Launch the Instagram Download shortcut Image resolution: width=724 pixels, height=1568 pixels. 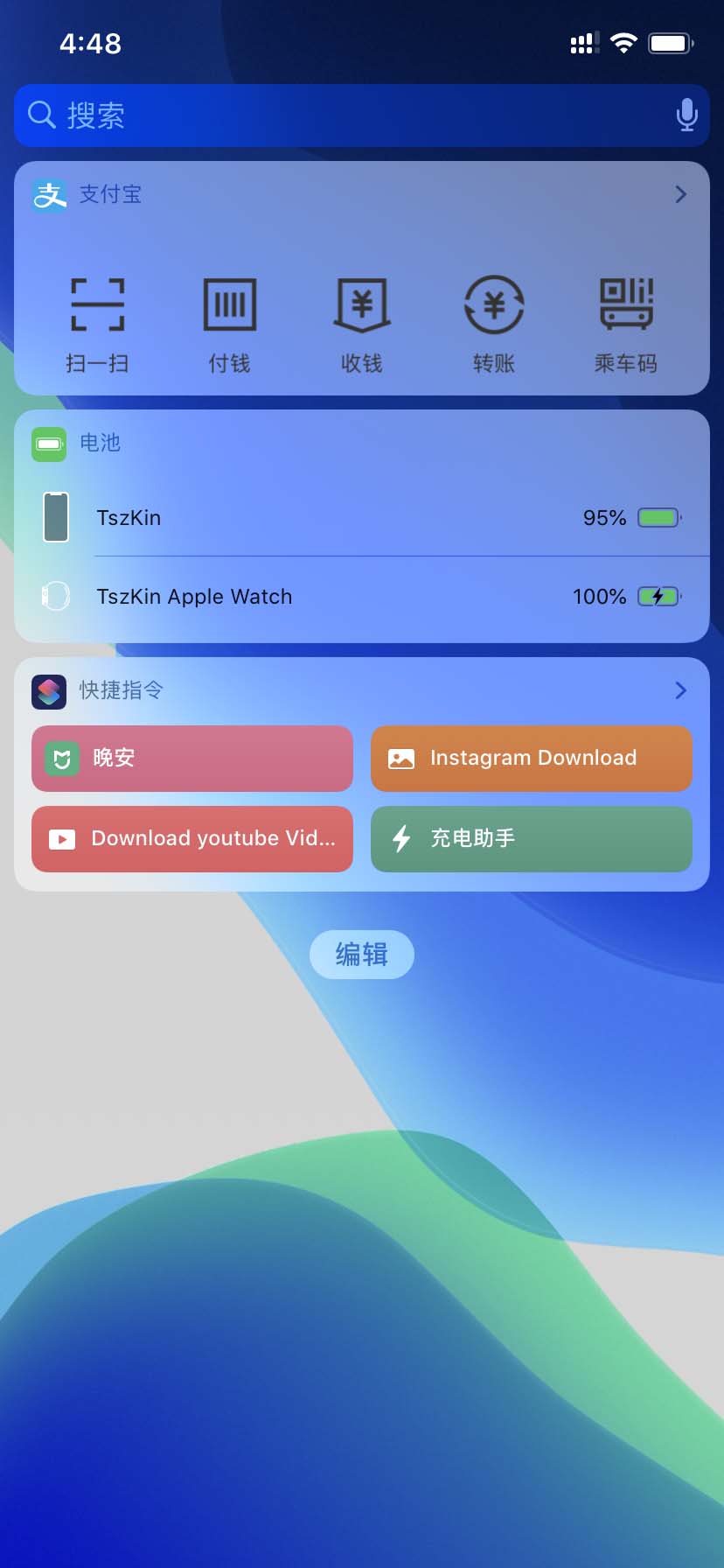(x=530, y=759)
